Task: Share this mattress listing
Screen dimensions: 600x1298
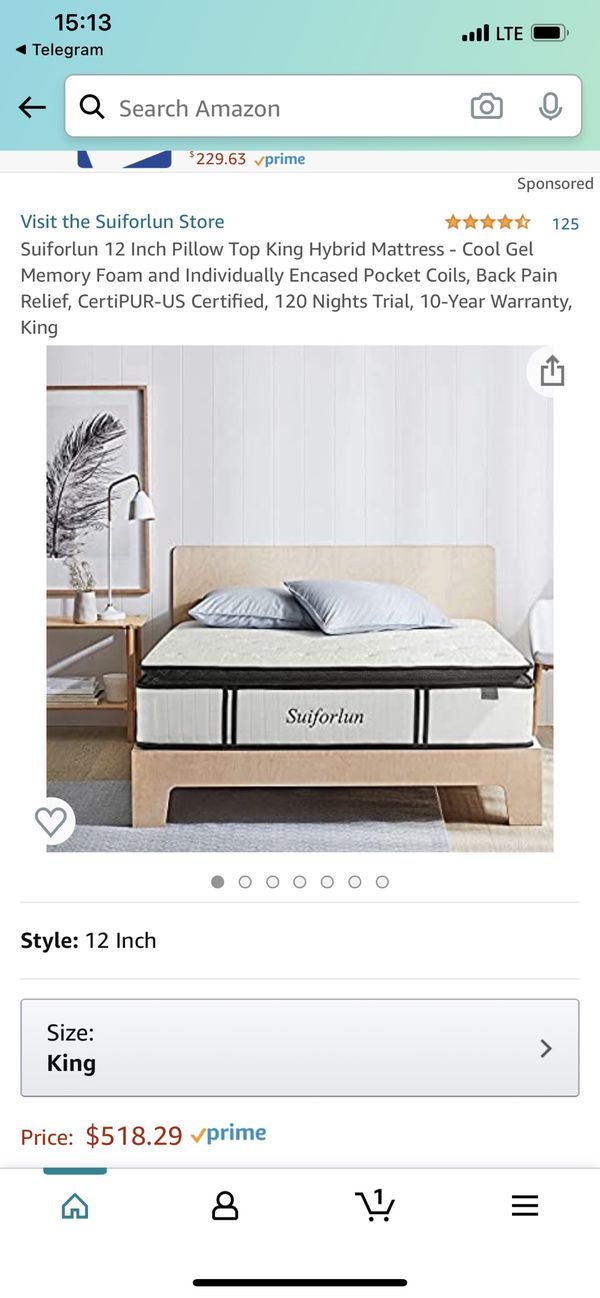Action: coord(552,373)
